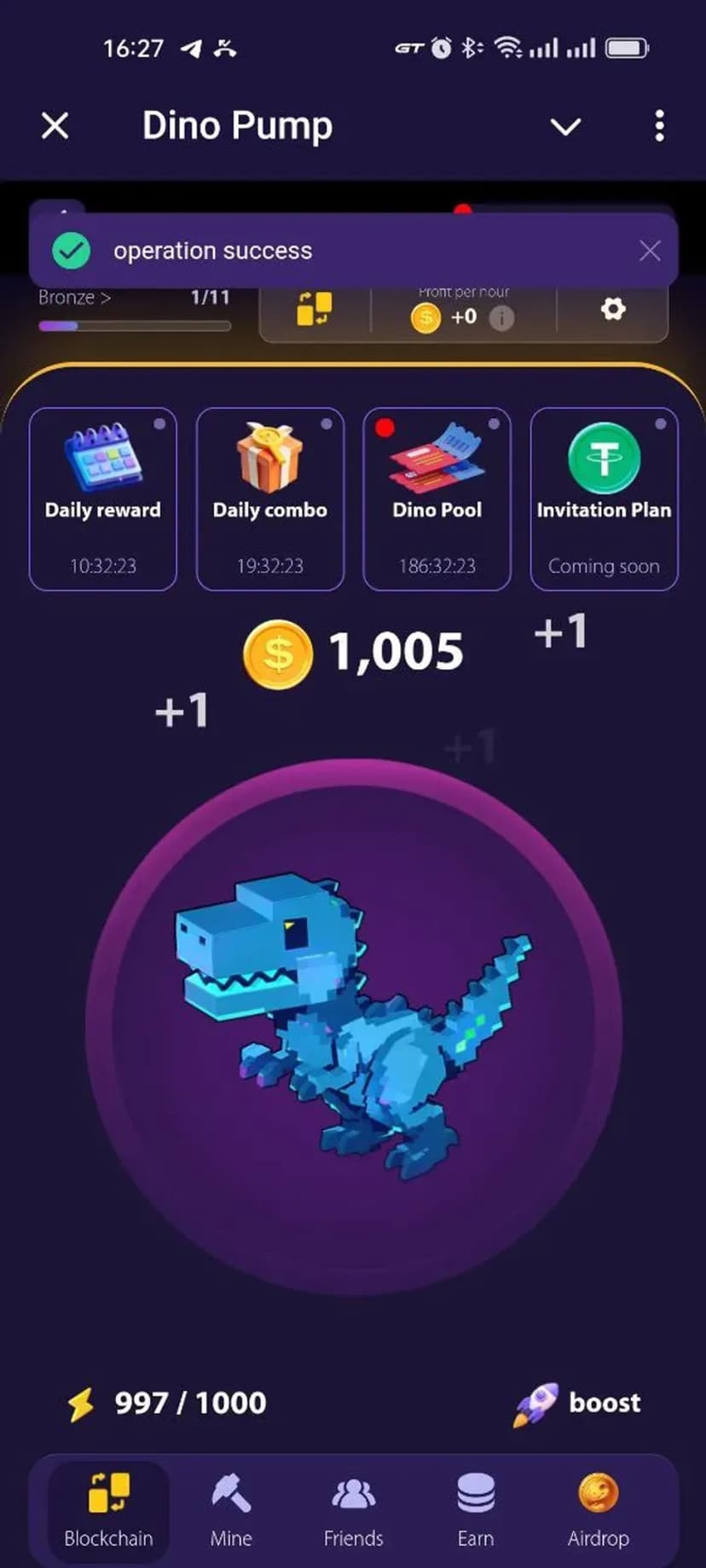The image size is (706, 1568).
Task: Open the boost rocket
Action: [x=577, y=1404]
